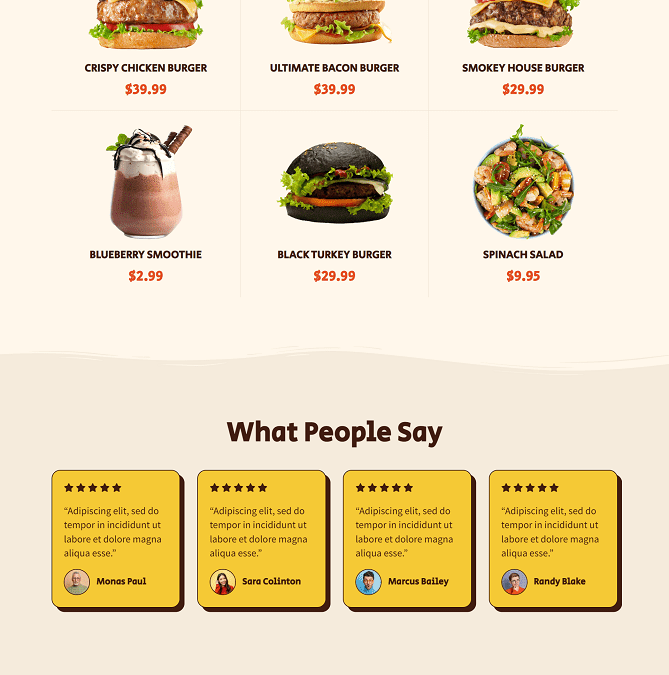Select the Ultimate Bacon Burger product

334,68
